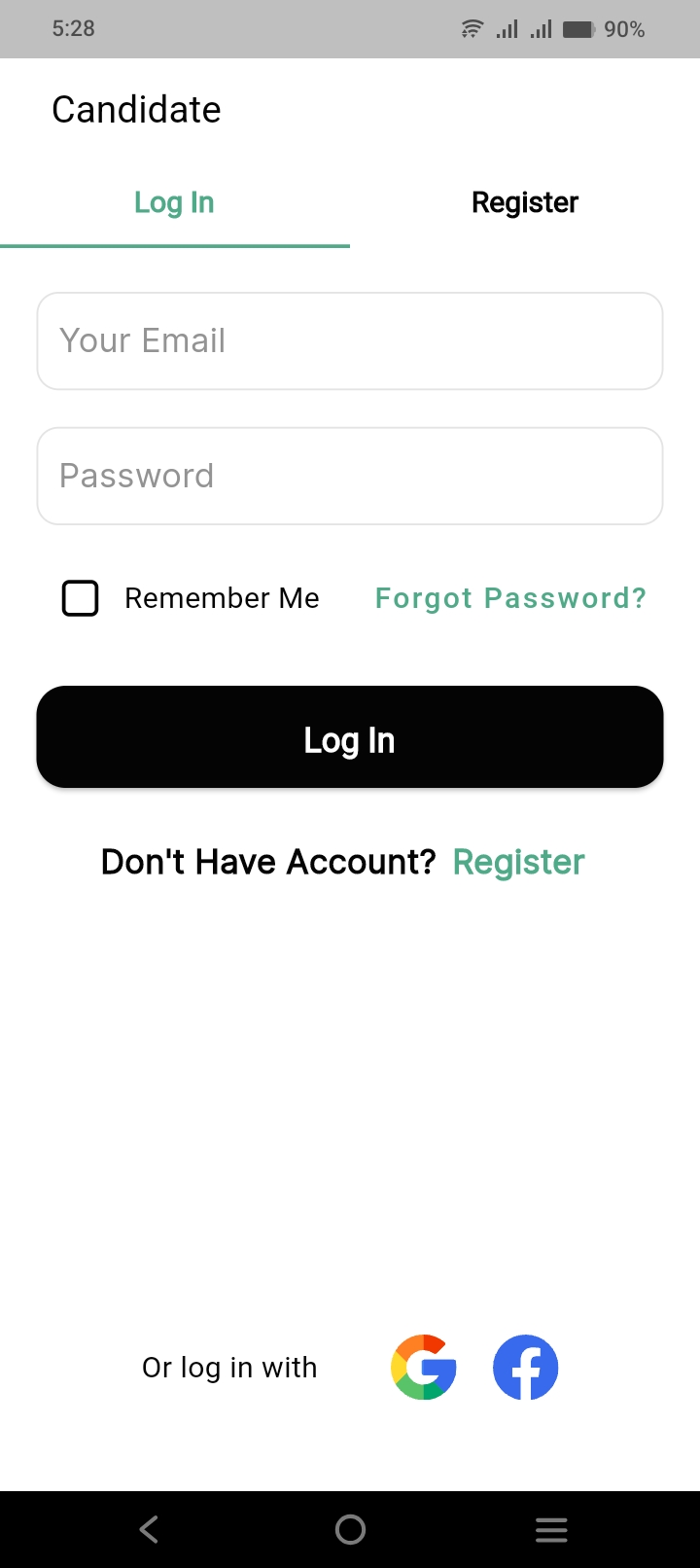This screenshot has height=1568, width=700.
Task: Focus the Your Email field
Action: tap(350, 341)
